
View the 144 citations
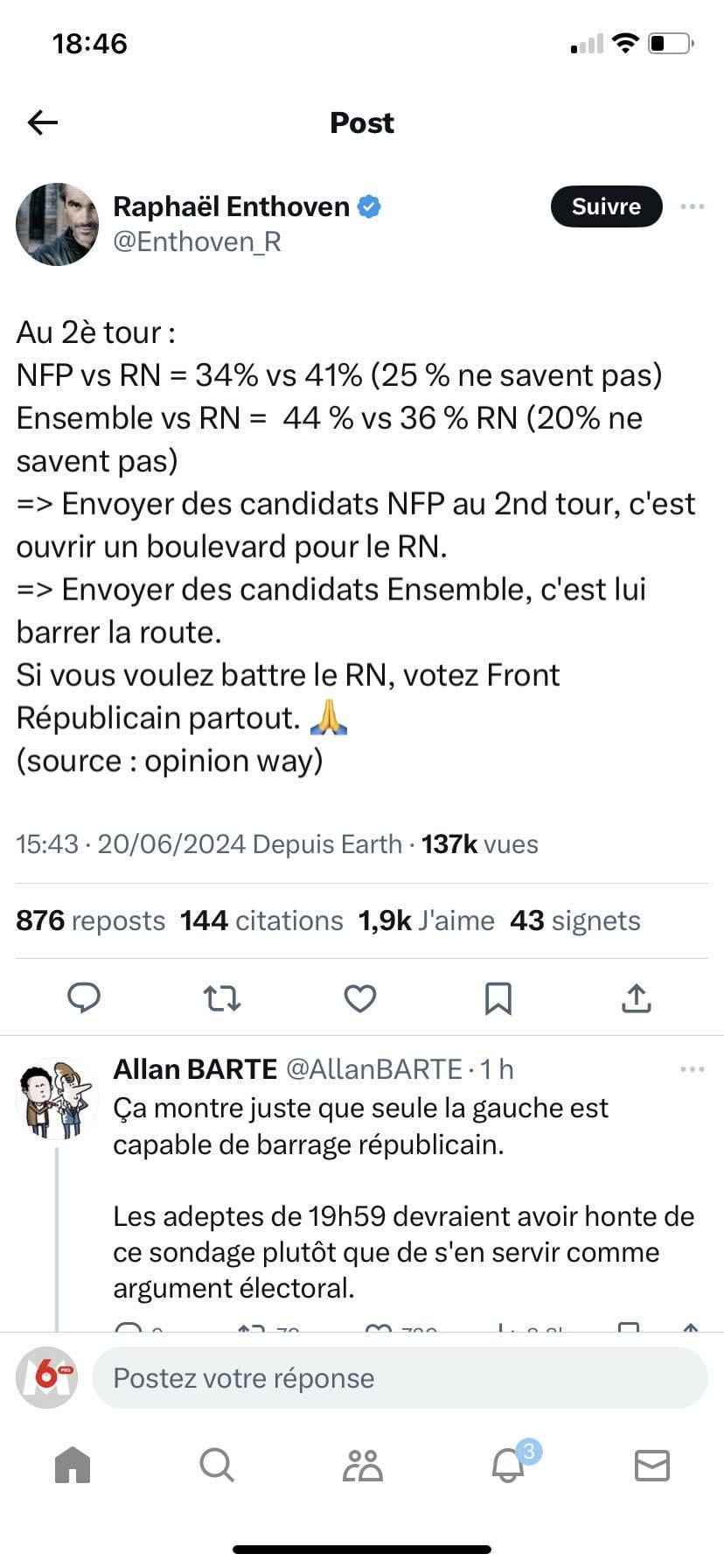pos(261,920)
